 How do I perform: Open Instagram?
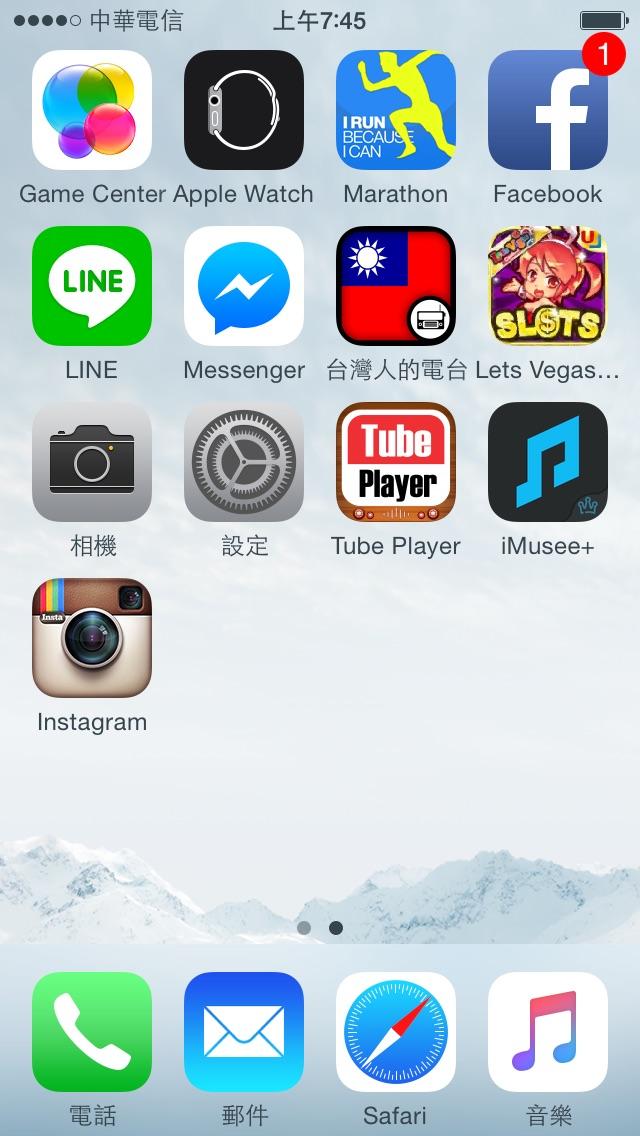pyautogui.click(x=92, y=638)
